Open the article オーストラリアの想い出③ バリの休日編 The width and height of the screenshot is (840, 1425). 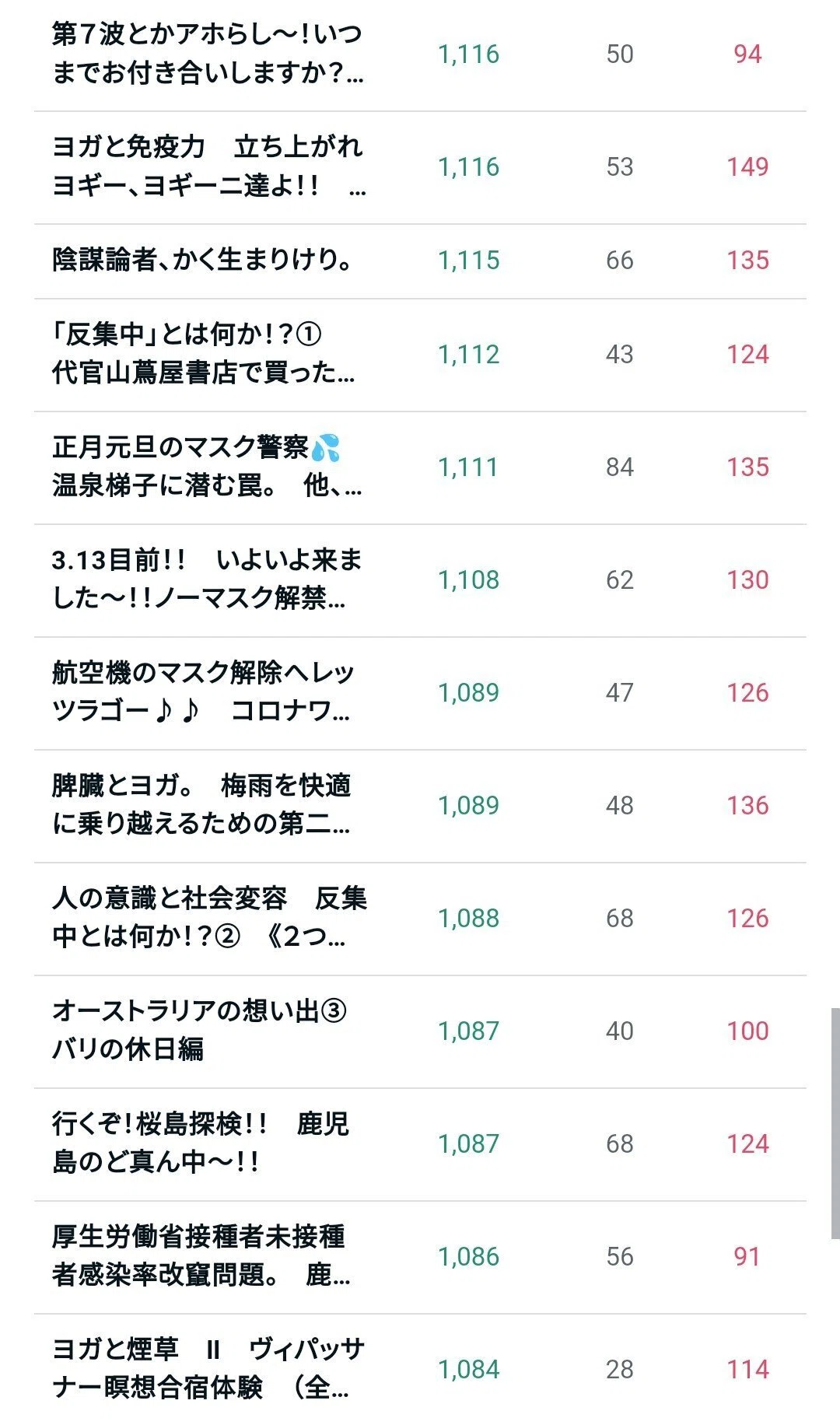[x=199, y=1031]
